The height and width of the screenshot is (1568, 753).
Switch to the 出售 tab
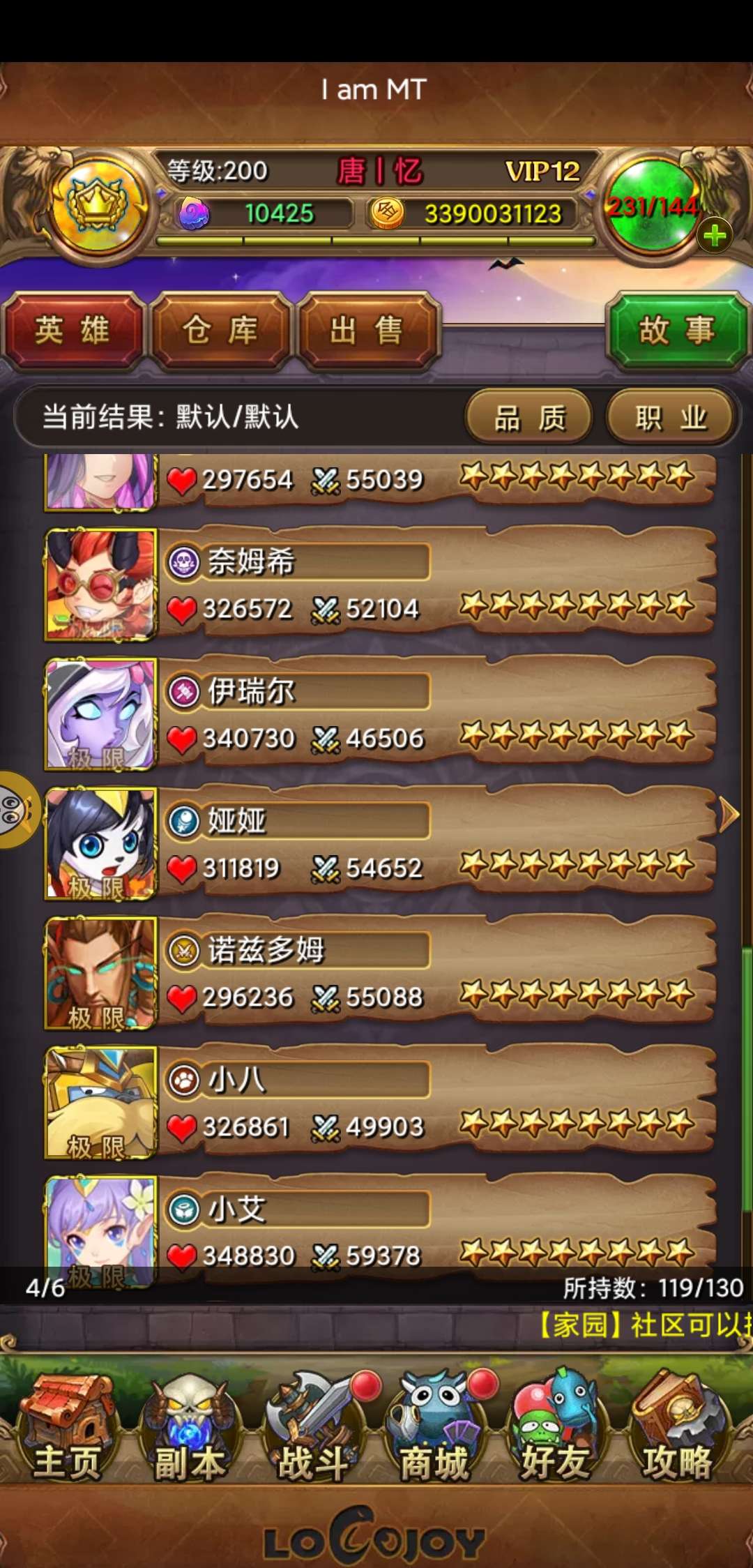point(367,330)
